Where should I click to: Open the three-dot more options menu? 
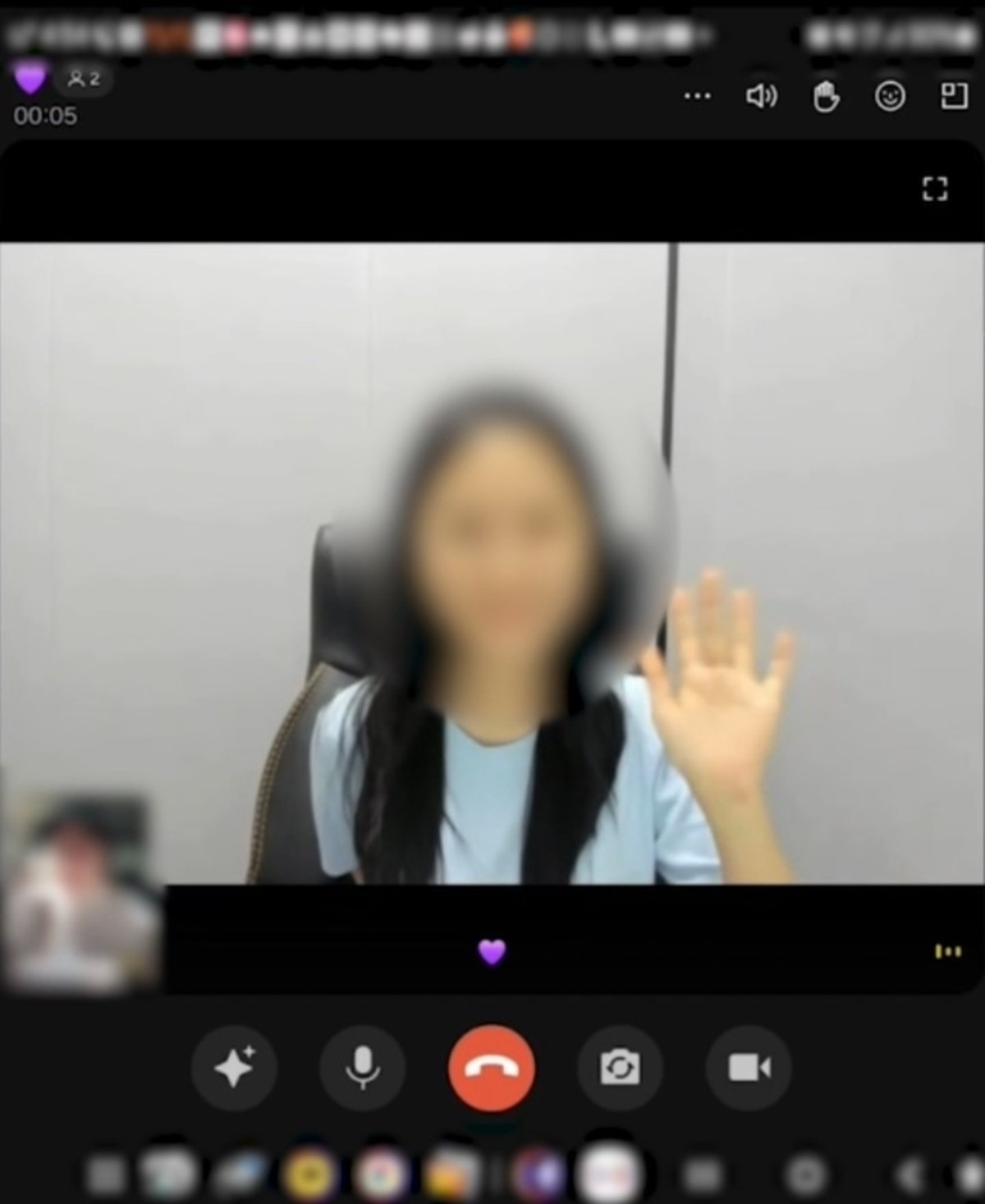(x=697, y=97)
